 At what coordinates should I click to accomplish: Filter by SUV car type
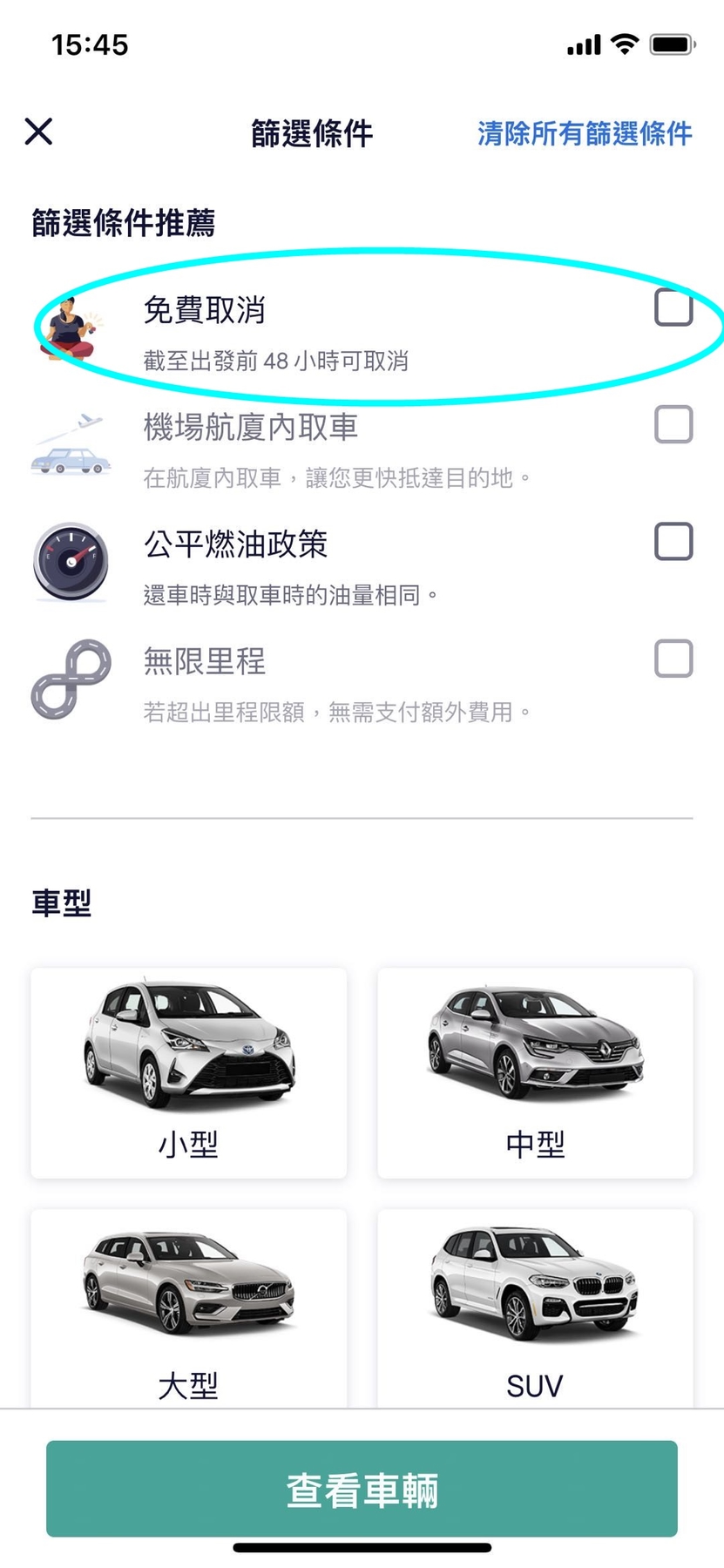[x=535, y=1307]
